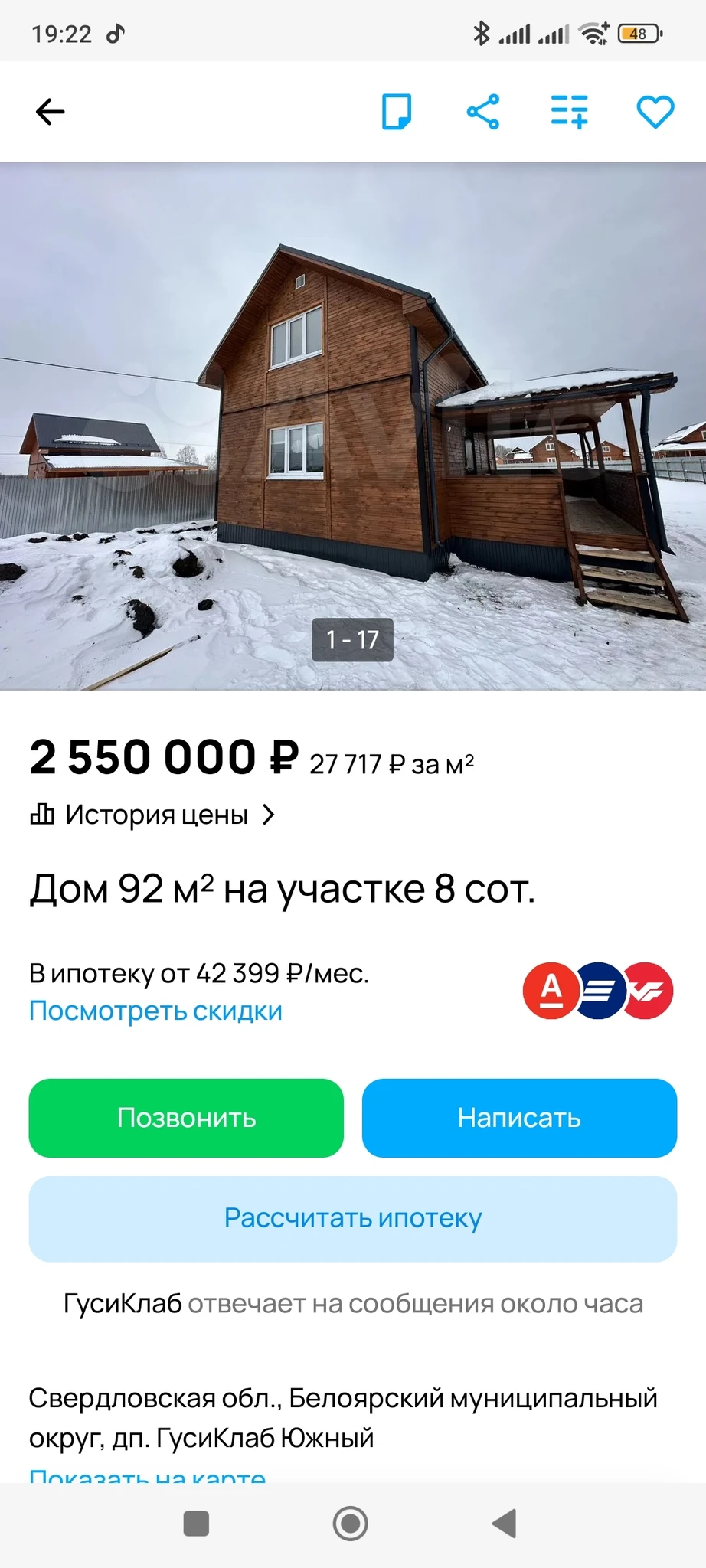Save listing to favorites with heart

click(655, 112)
